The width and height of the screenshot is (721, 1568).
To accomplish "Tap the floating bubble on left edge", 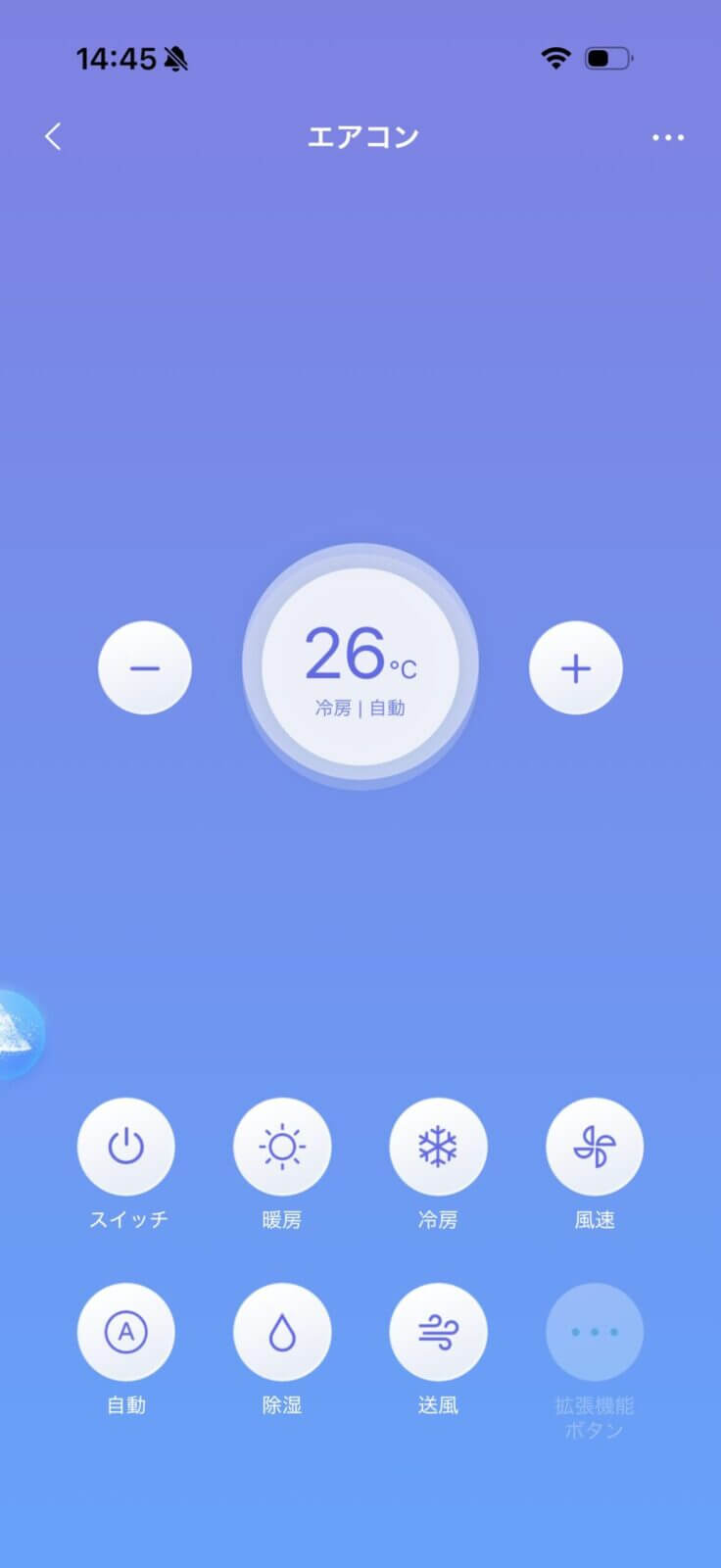I will pyautogui.click(x=20, y=1036).
